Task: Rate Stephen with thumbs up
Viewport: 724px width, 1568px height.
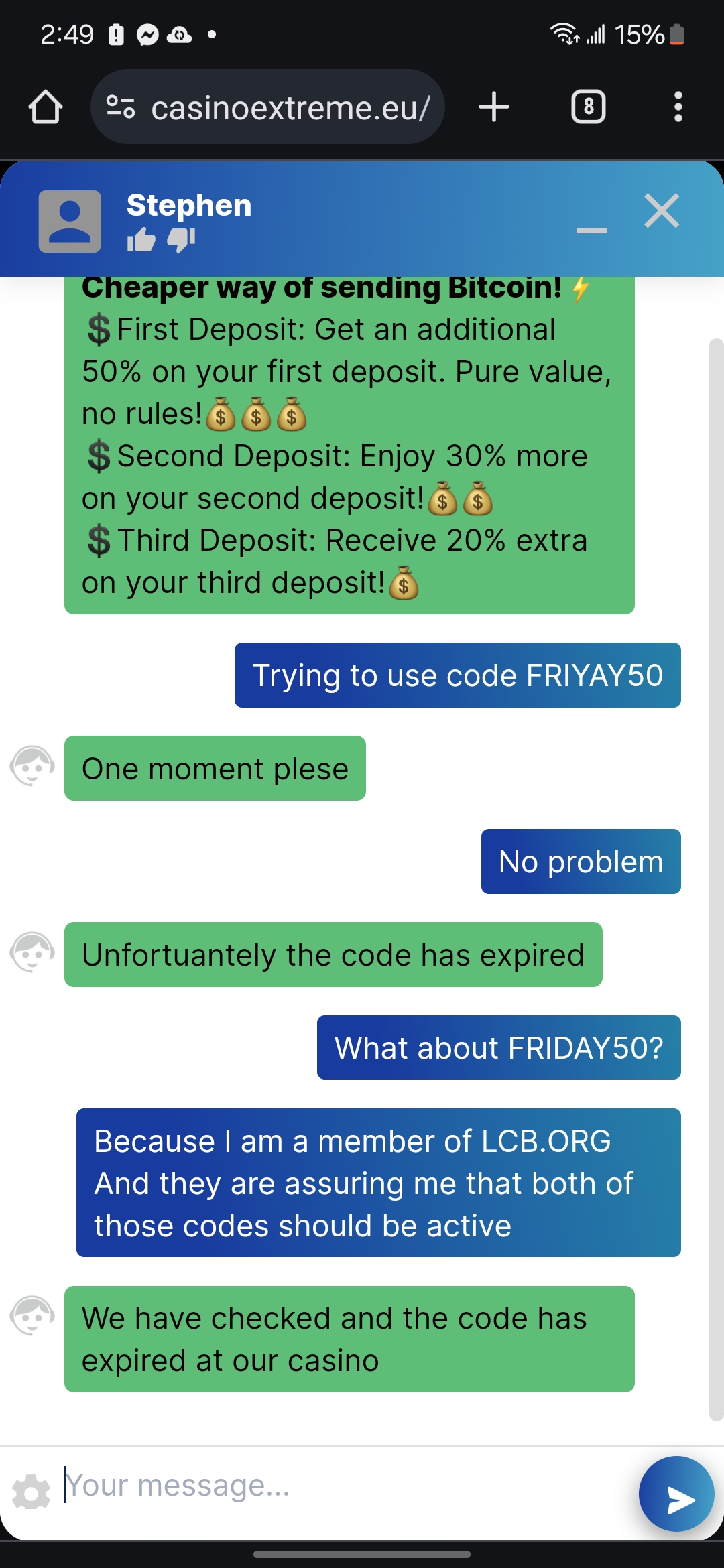Action: (141, 240)
